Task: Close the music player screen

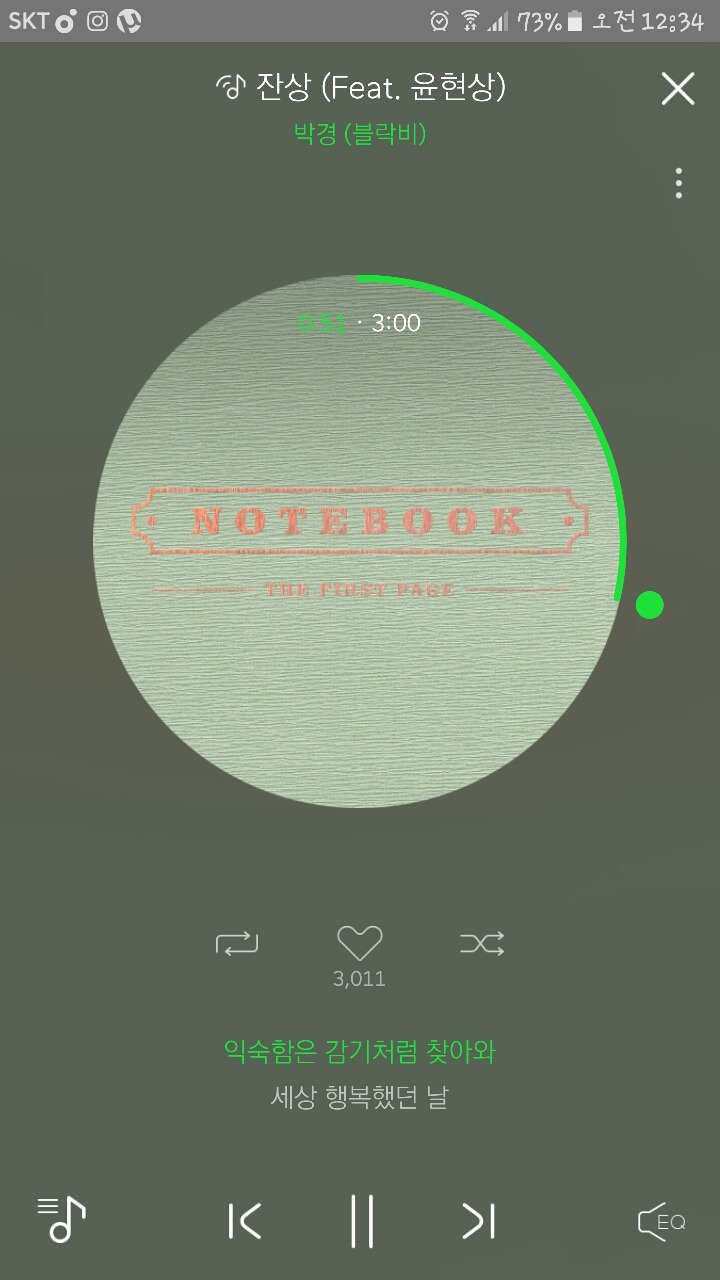Action: coord(677,89)
